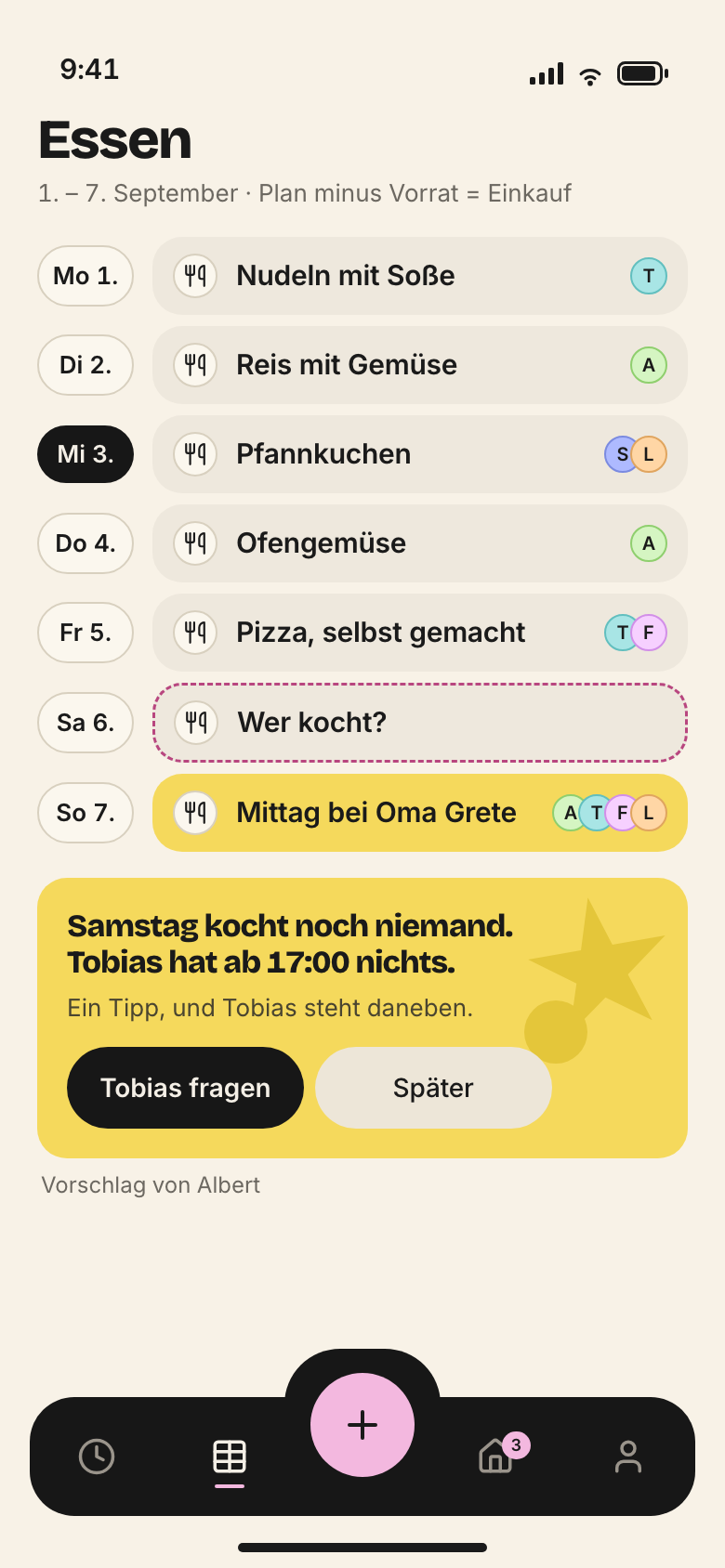Select the Mo 1. day chip
725x1568 pixels.
tap(86, 276)
